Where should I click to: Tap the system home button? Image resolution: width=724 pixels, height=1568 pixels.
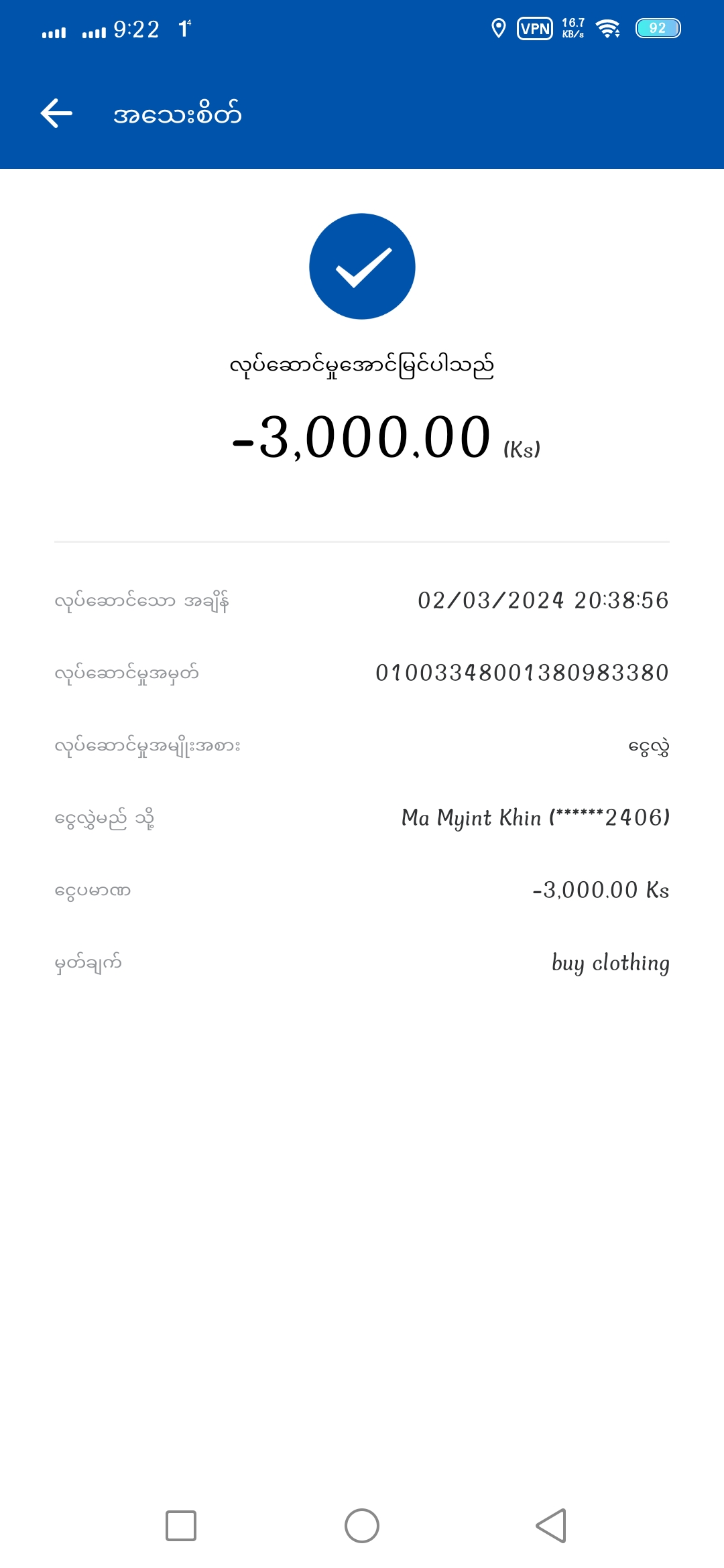[362, 1526]
